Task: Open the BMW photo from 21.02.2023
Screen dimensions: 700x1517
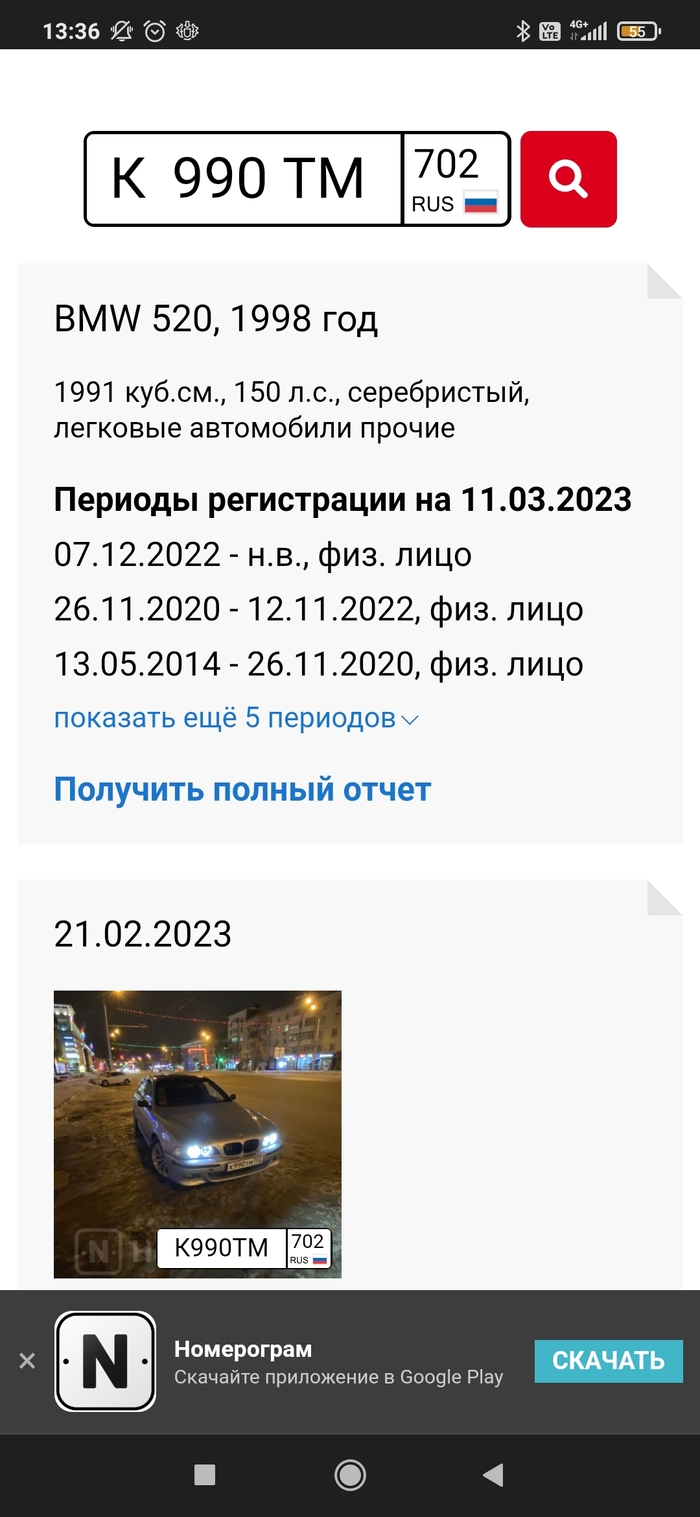Action: coord(197,1133)
